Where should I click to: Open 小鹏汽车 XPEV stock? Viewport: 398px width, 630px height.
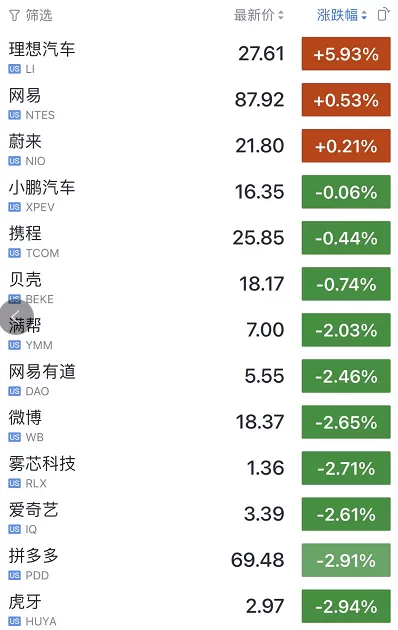coord(199,192)
